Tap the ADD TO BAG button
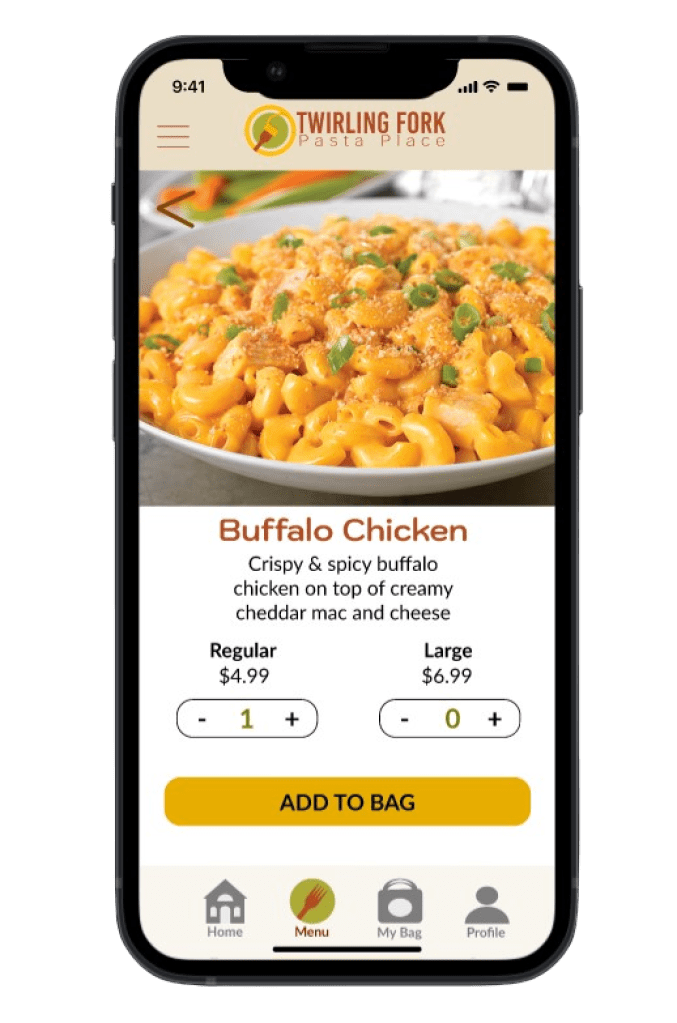The width and height of the screenshot is (677, 1023). pos(347,802)
